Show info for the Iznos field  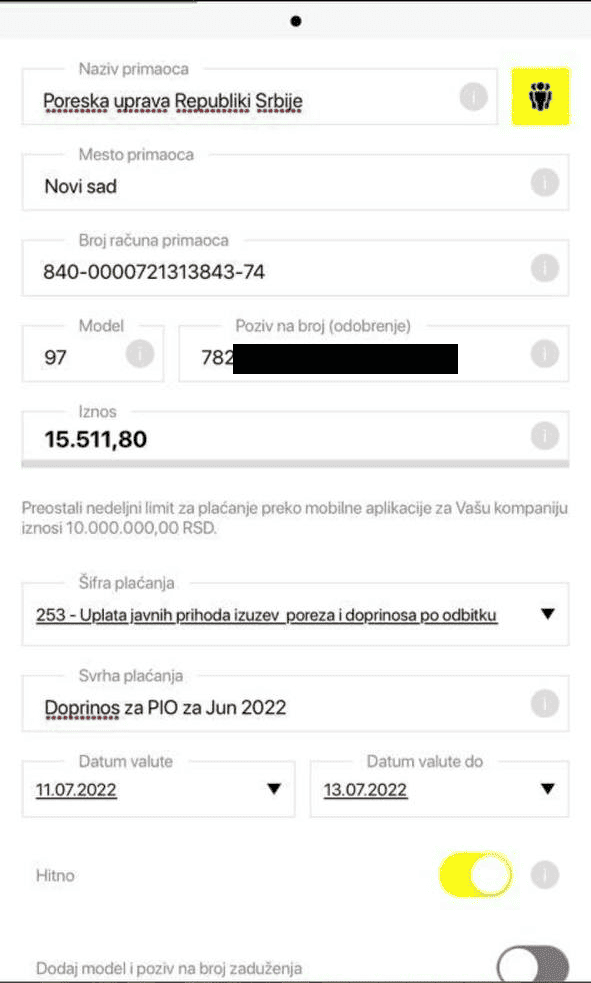coord(545,436)
